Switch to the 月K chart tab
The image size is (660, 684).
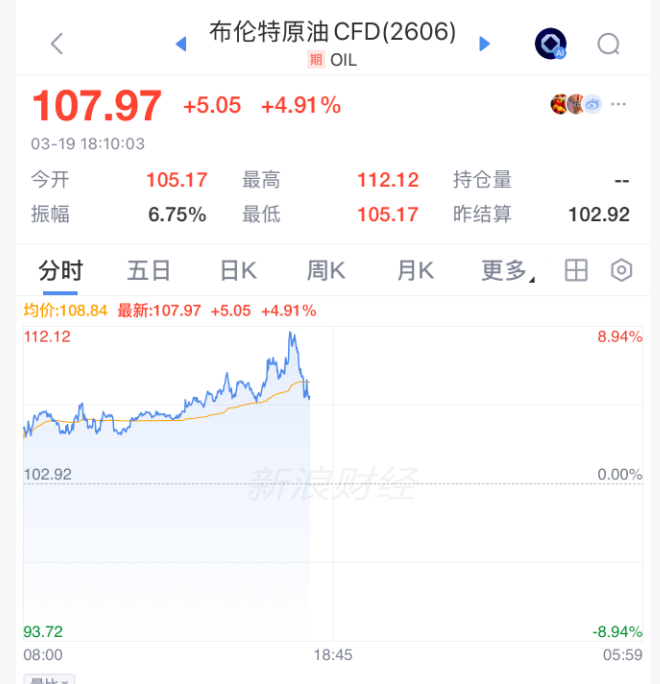click(x=414, y=270)
